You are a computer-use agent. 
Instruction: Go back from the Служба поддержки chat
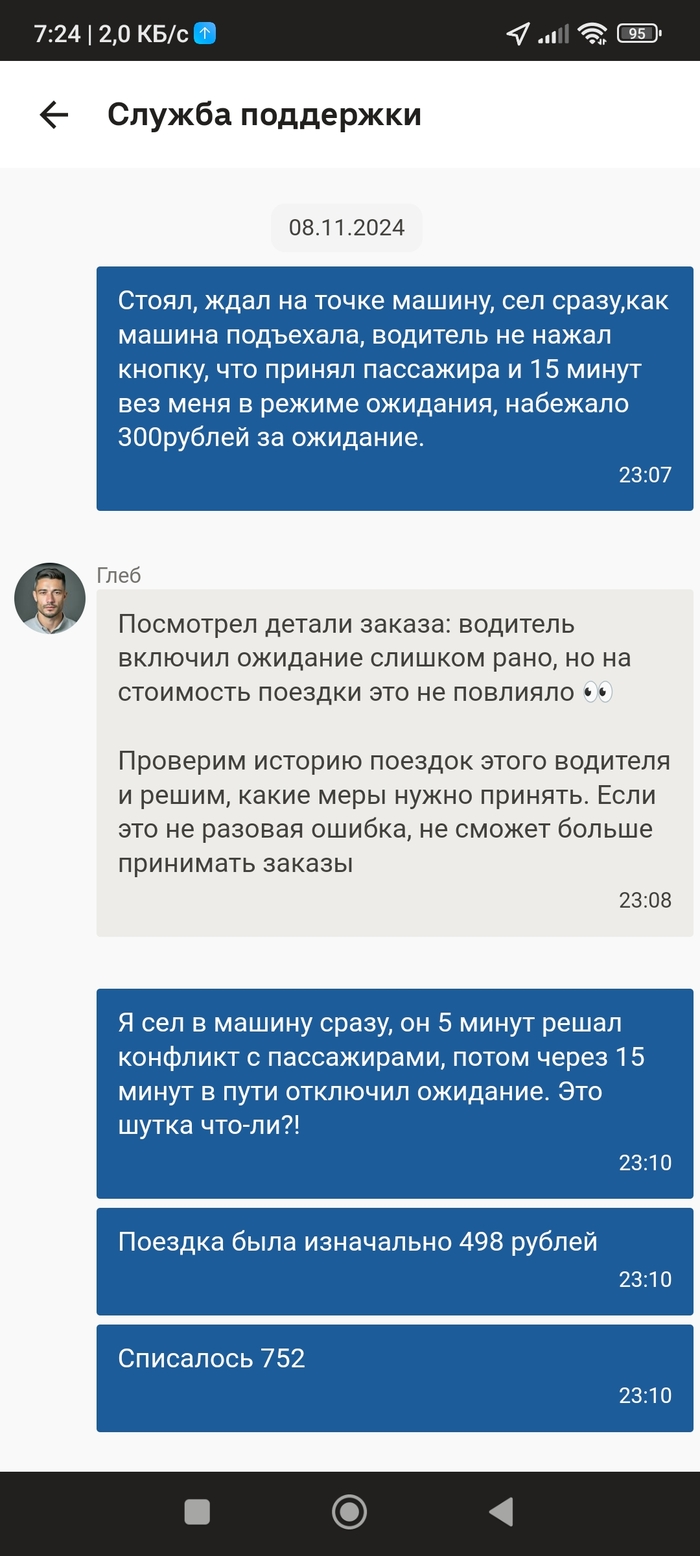(54, 115)
